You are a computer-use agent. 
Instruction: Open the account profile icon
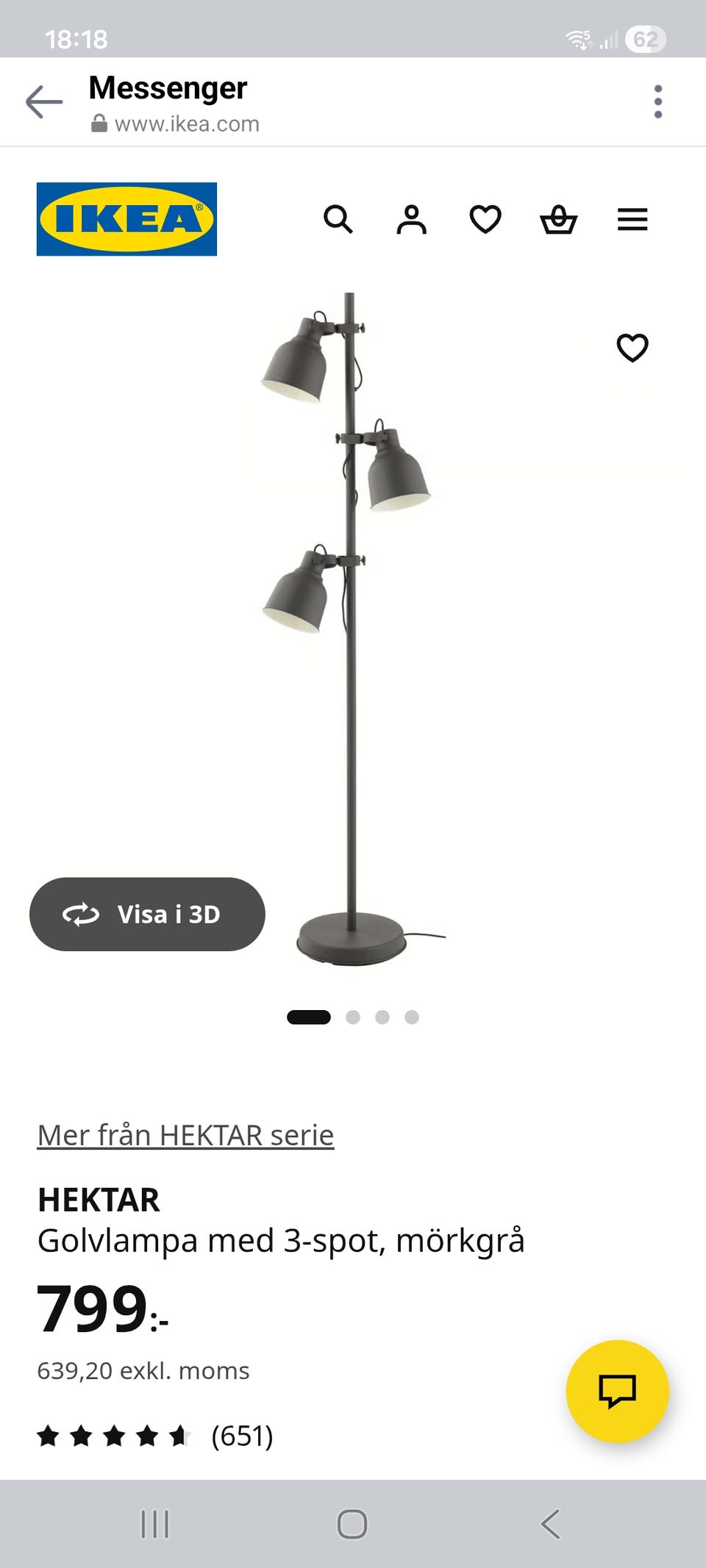coord(412,219)
